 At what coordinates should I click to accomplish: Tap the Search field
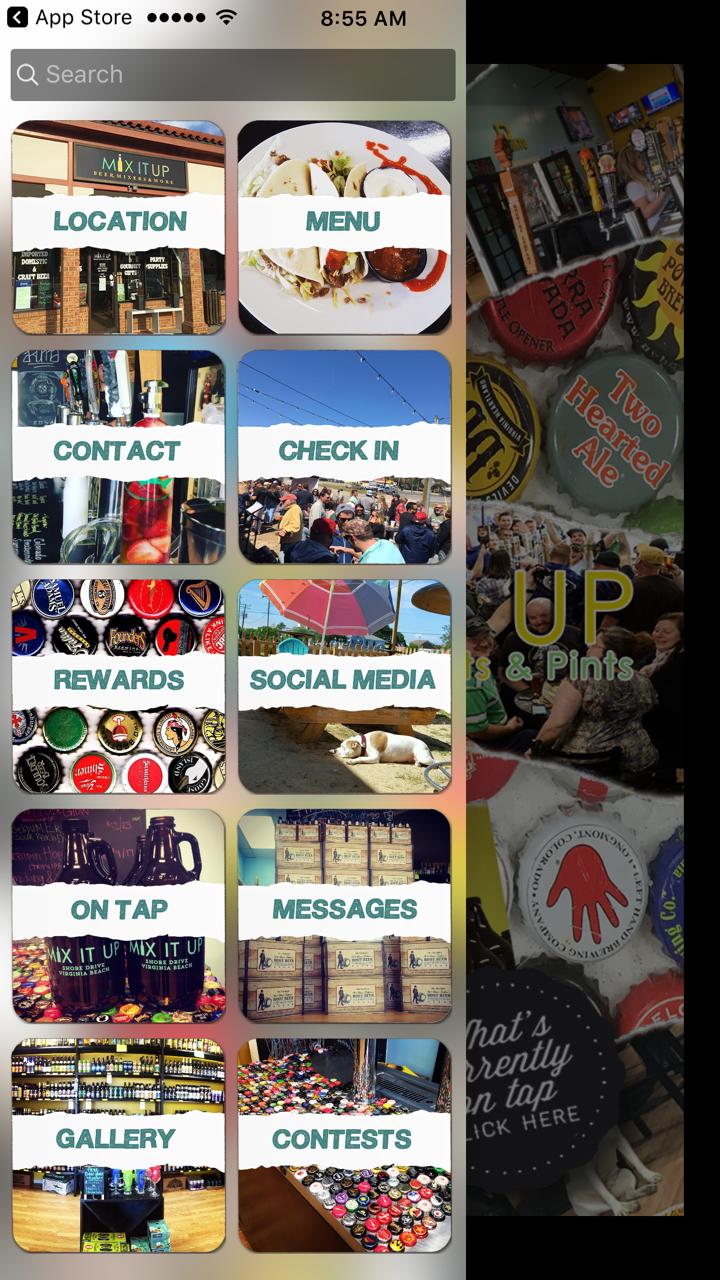tap(232, 75)
